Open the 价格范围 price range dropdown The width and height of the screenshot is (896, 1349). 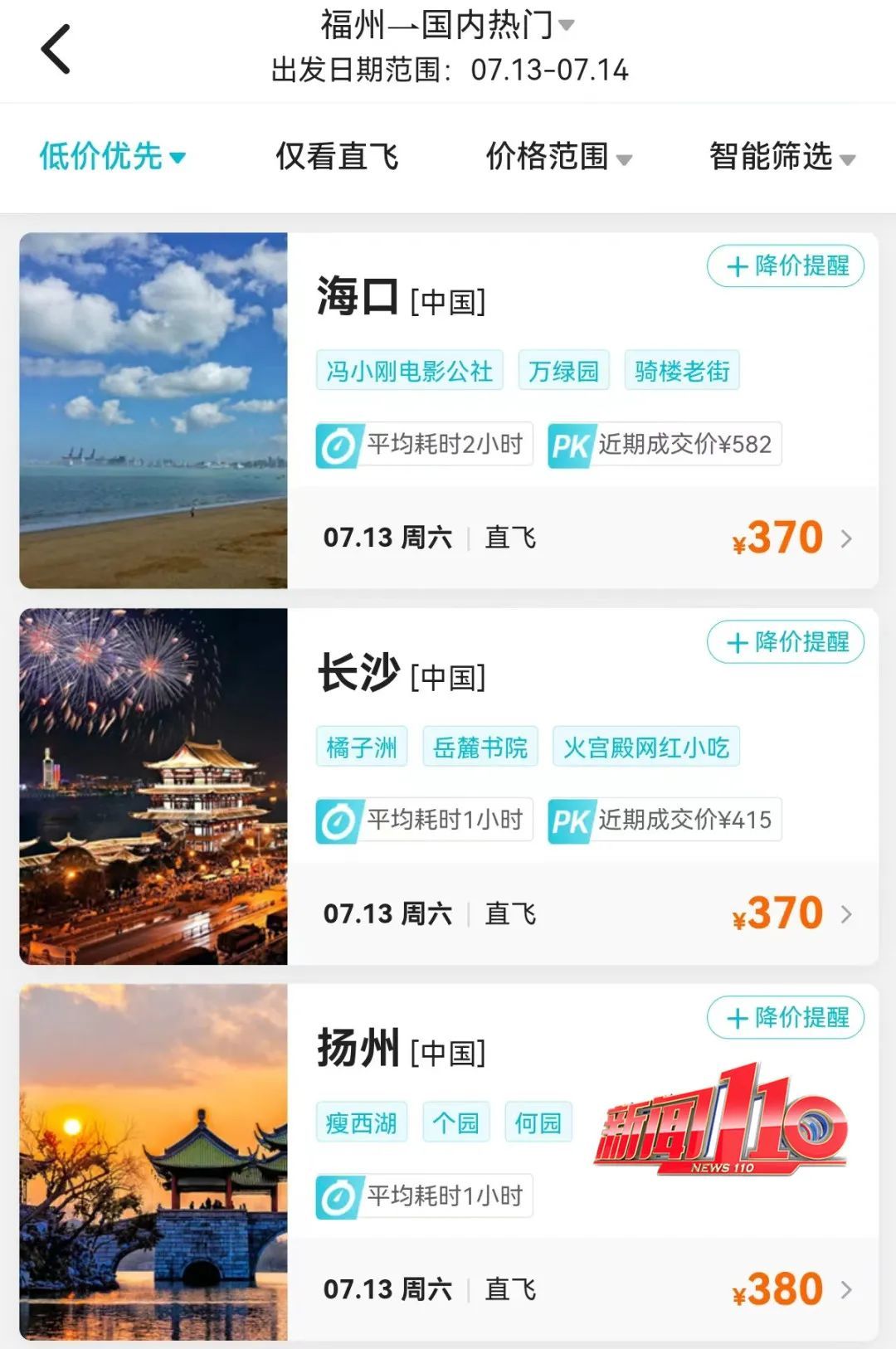[x=557, y=157]
